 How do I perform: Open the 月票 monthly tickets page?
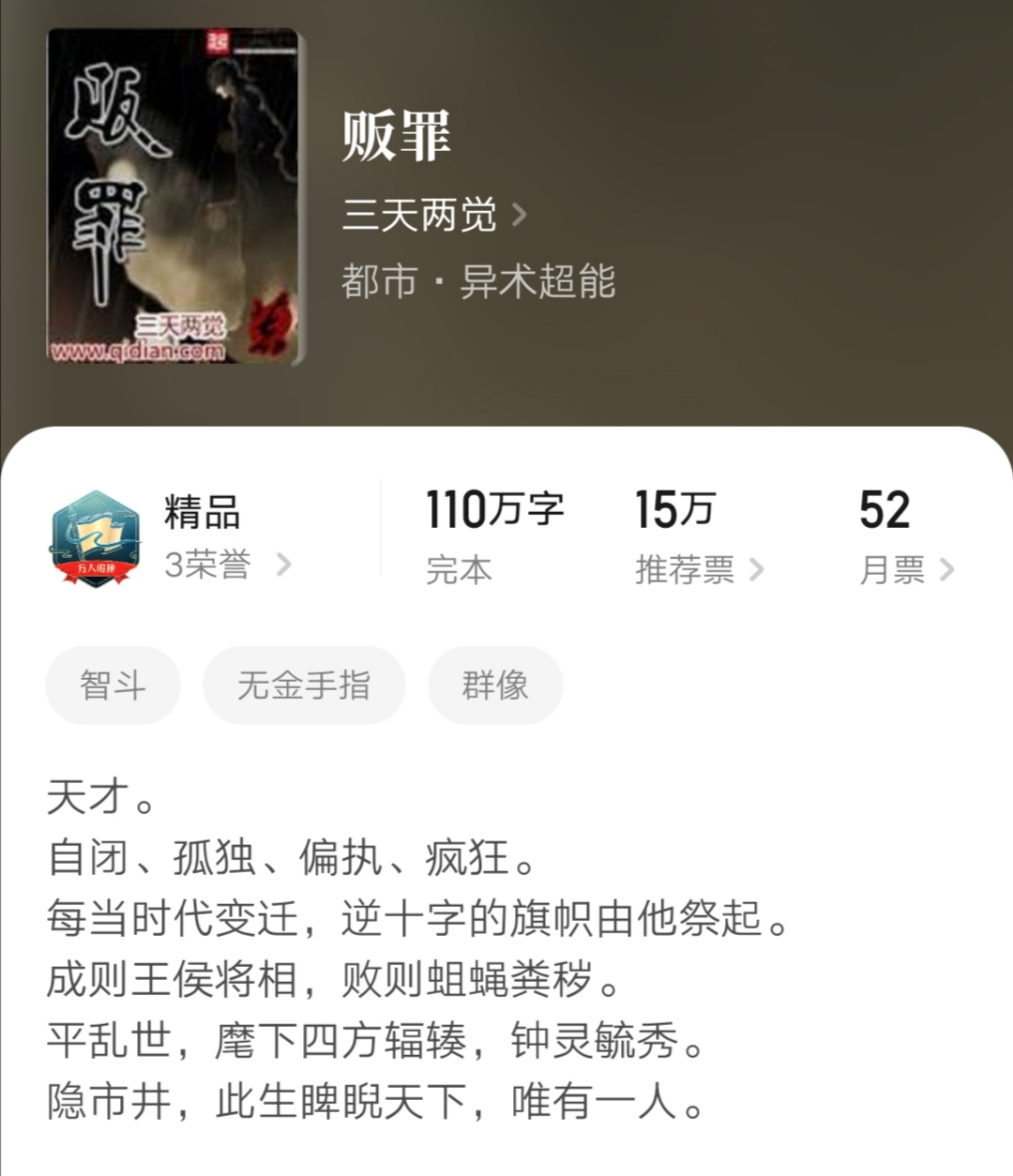pyautogui.click(x=905, y=569)
